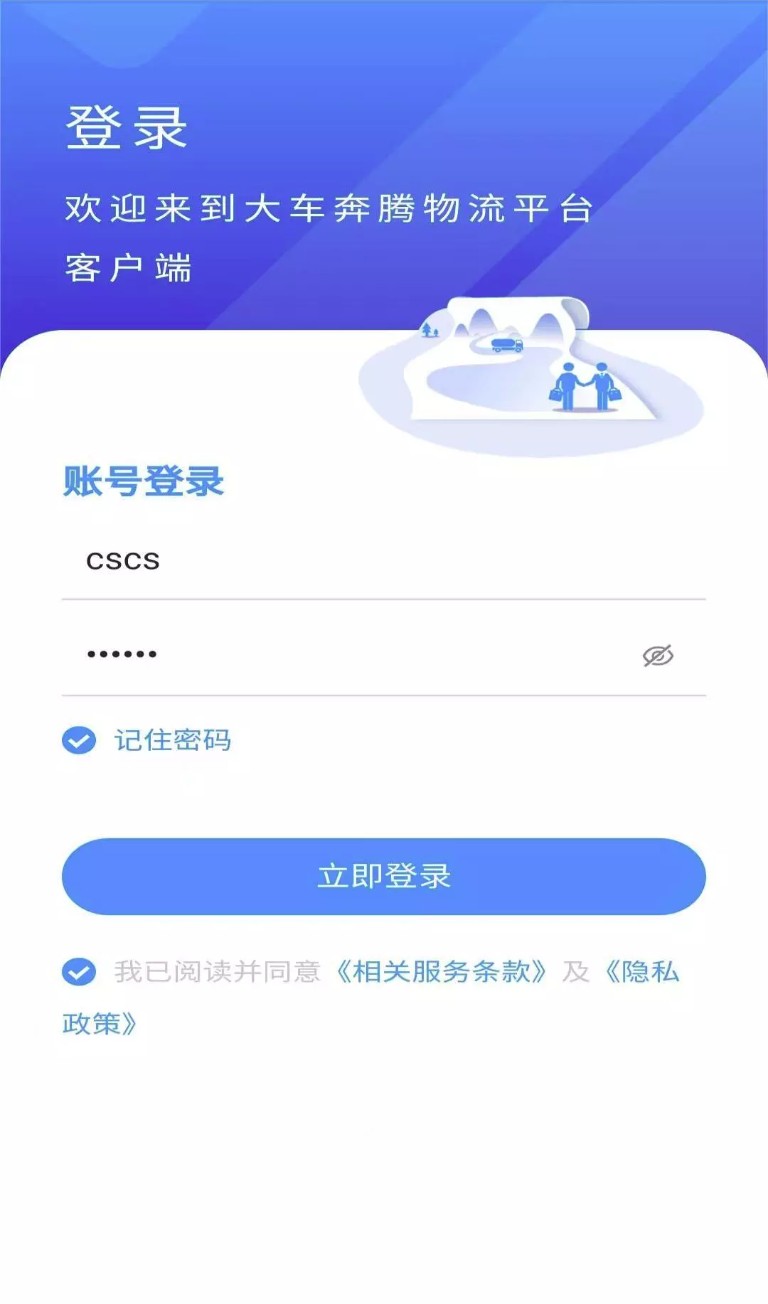Uncheck the 记住密码 checkbox
Image resolution: width=768 pixels, height=1304 pixels.
(x=79, y=741)
